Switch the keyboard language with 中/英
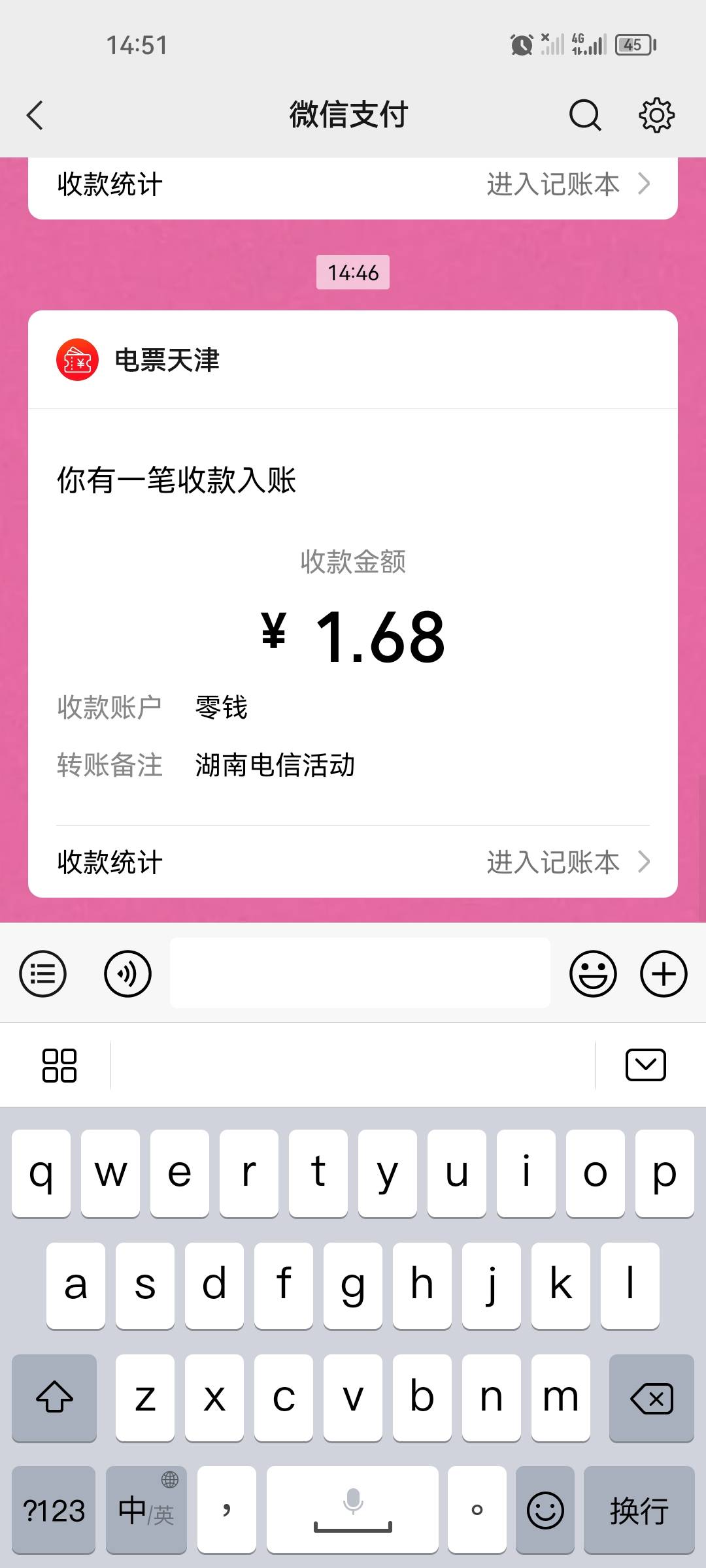Viewport: 706px width, 1568px height. (146, 1510)
